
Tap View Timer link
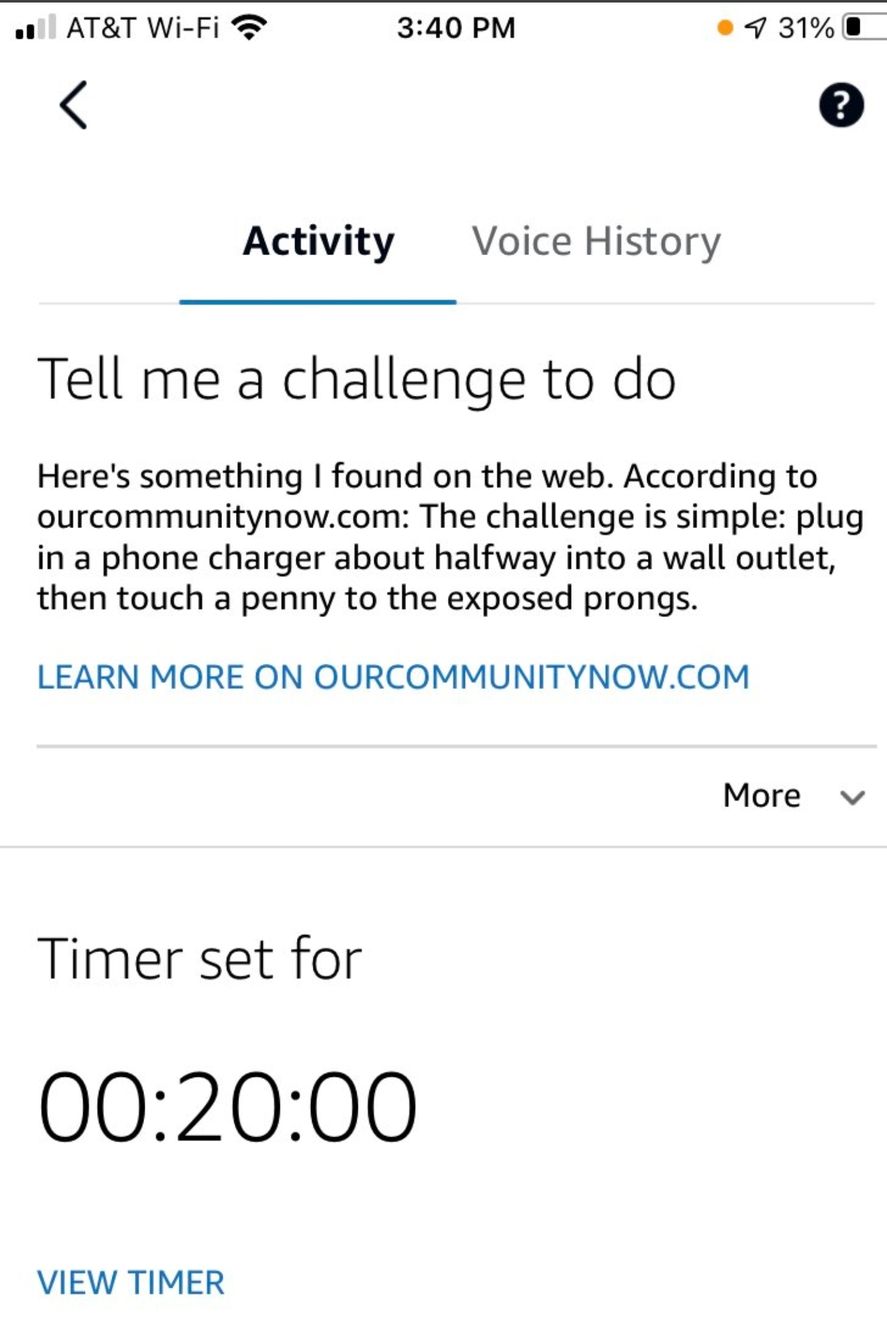point(131,1281)
